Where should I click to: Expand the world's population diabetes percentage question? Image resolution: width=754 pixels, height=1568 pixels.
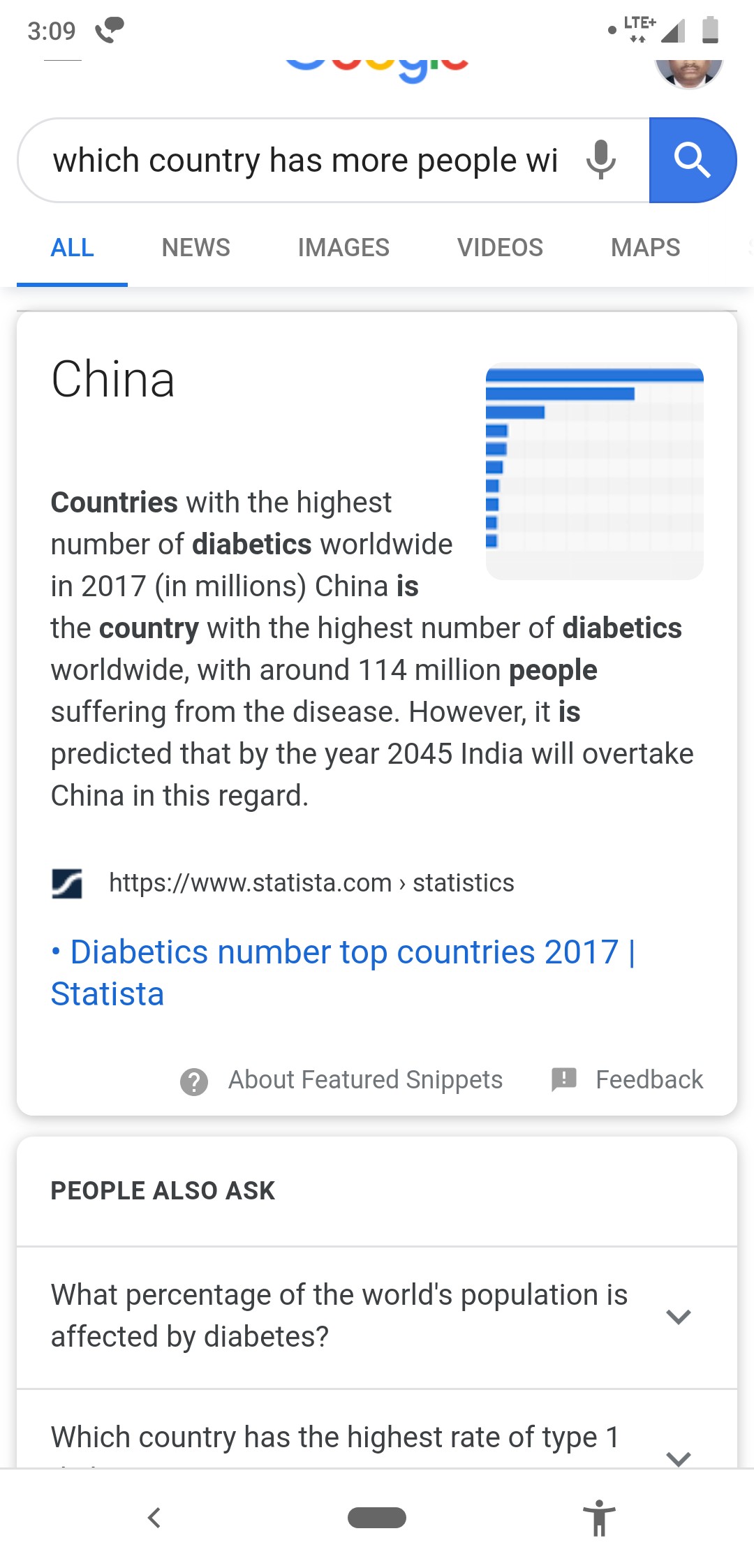377,1317
